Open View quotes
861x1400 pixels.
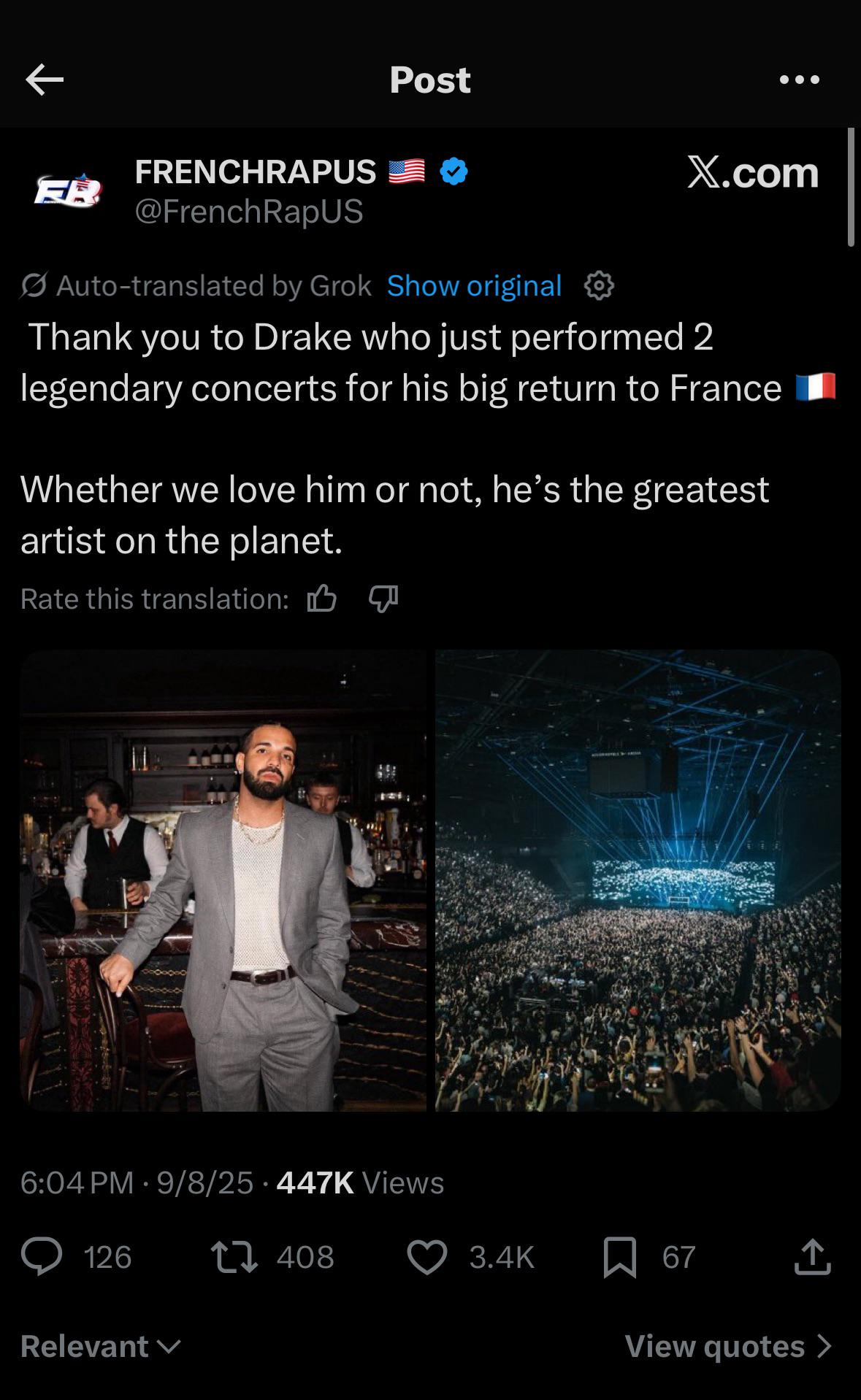tap(729, 1346)
